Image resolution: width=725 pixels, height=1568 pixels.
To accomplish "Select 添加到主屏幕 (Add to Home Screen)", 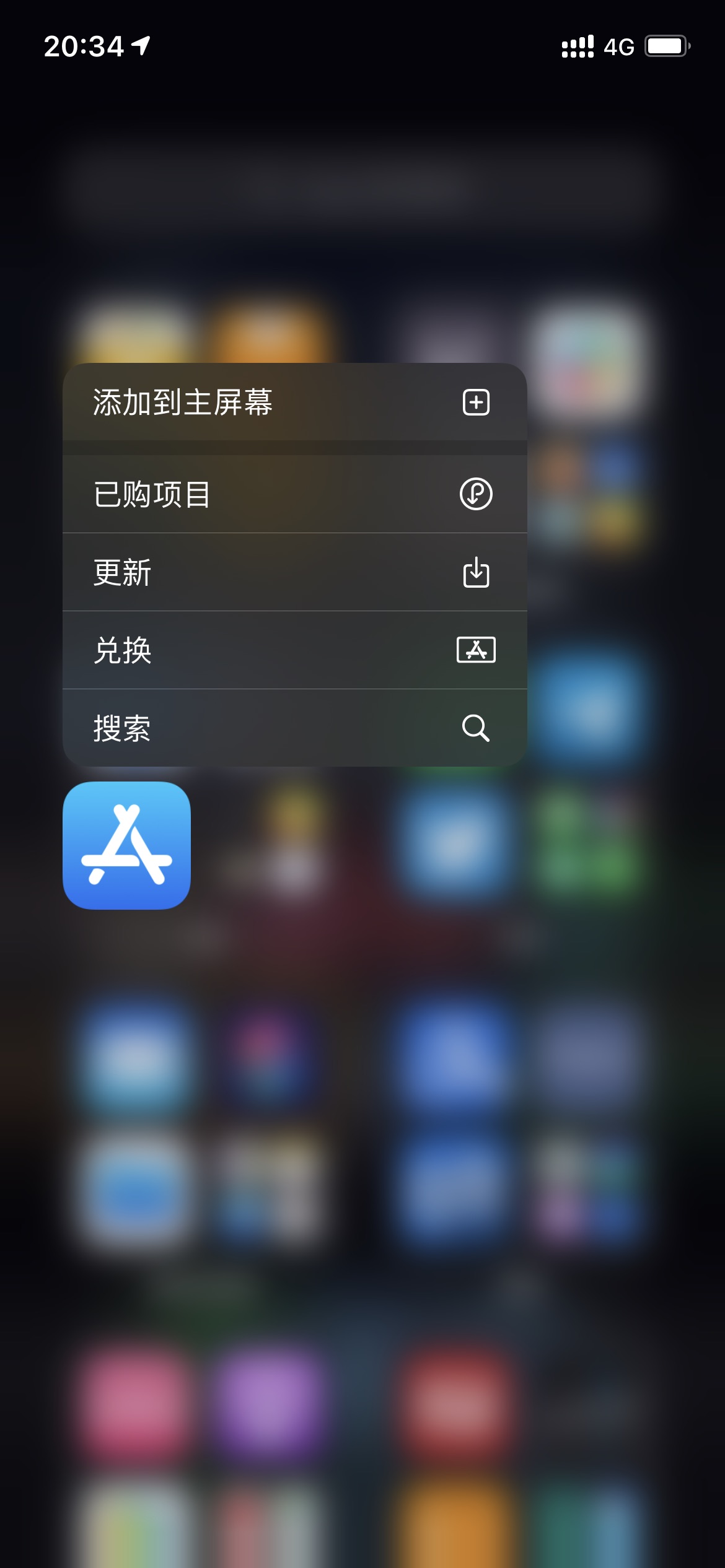I will pyautogui.click(x=294, y=402).
